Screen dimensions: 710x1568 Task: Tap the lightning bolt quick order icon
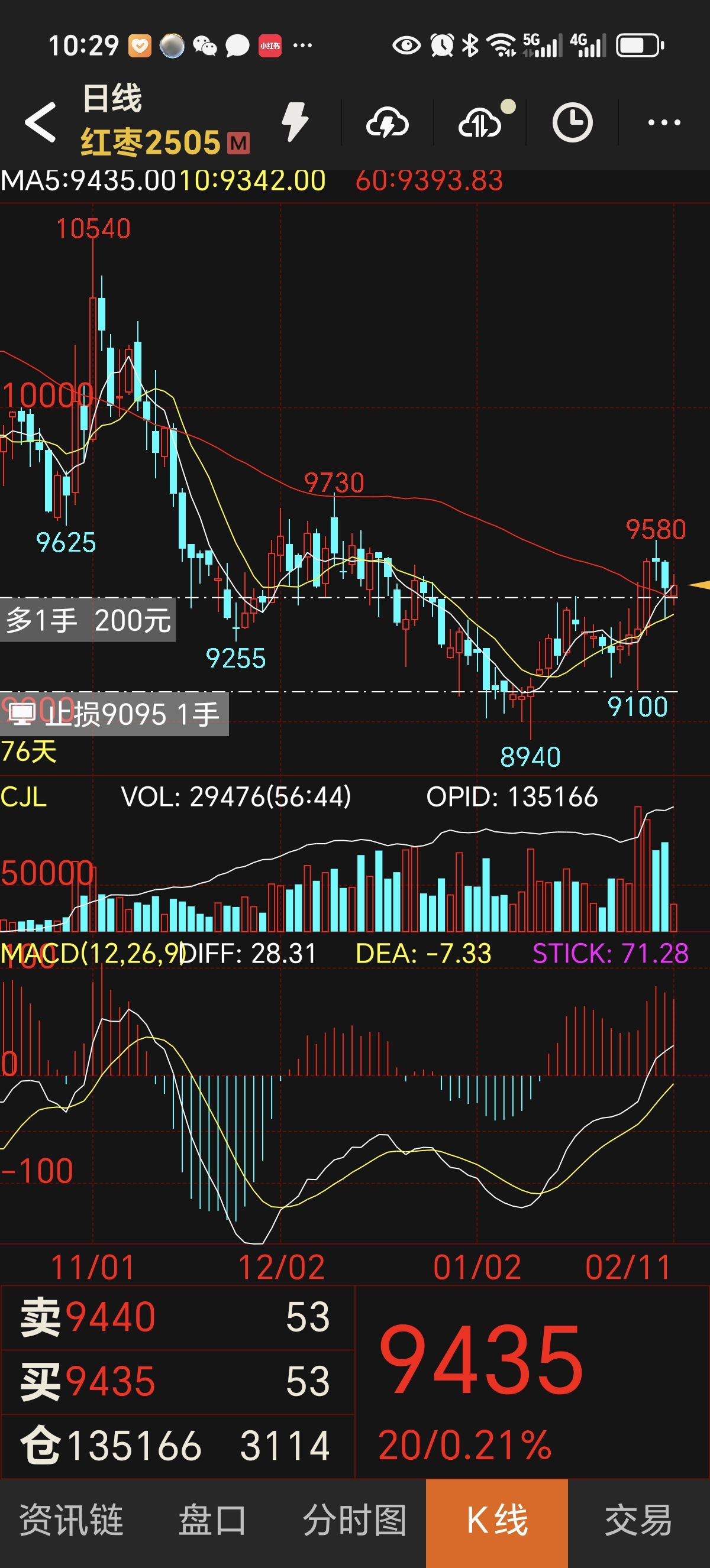[295, 122]
